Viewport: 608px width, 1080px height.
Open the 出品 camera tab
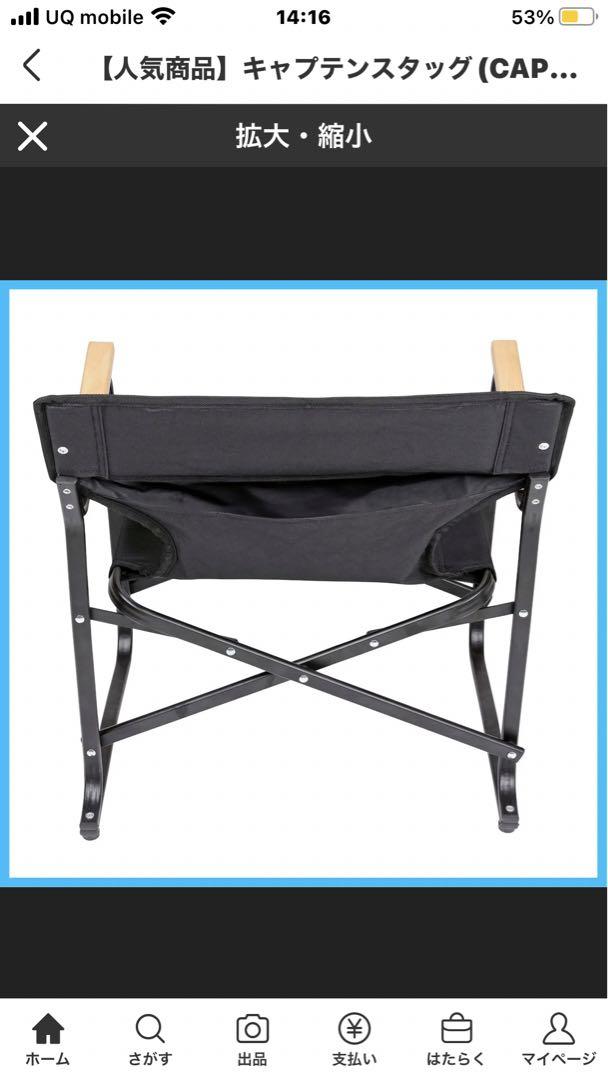pos(253,1039)
